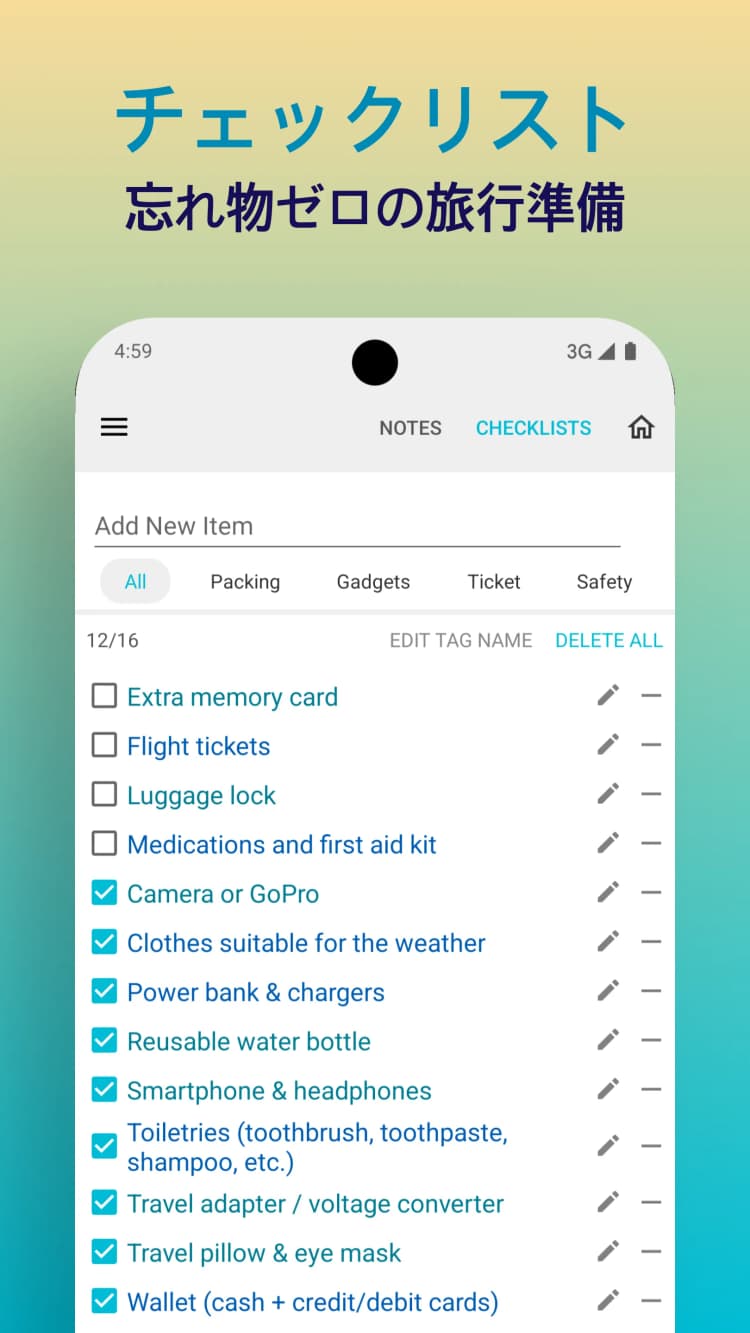Mark Medications and first aid kit complete

click(x=104, y=843)
